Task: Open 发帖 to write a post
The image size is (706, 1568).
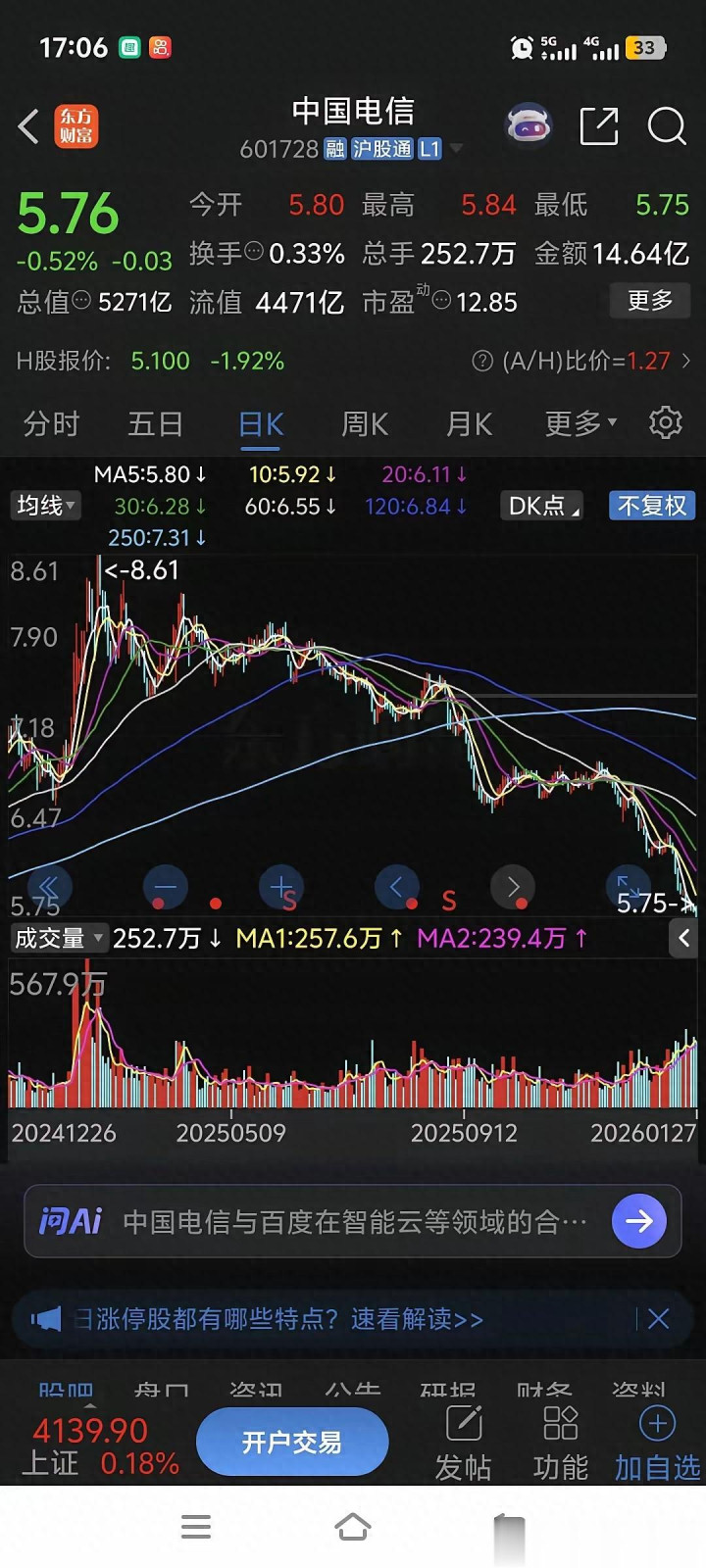Action: pos(463,1444)
